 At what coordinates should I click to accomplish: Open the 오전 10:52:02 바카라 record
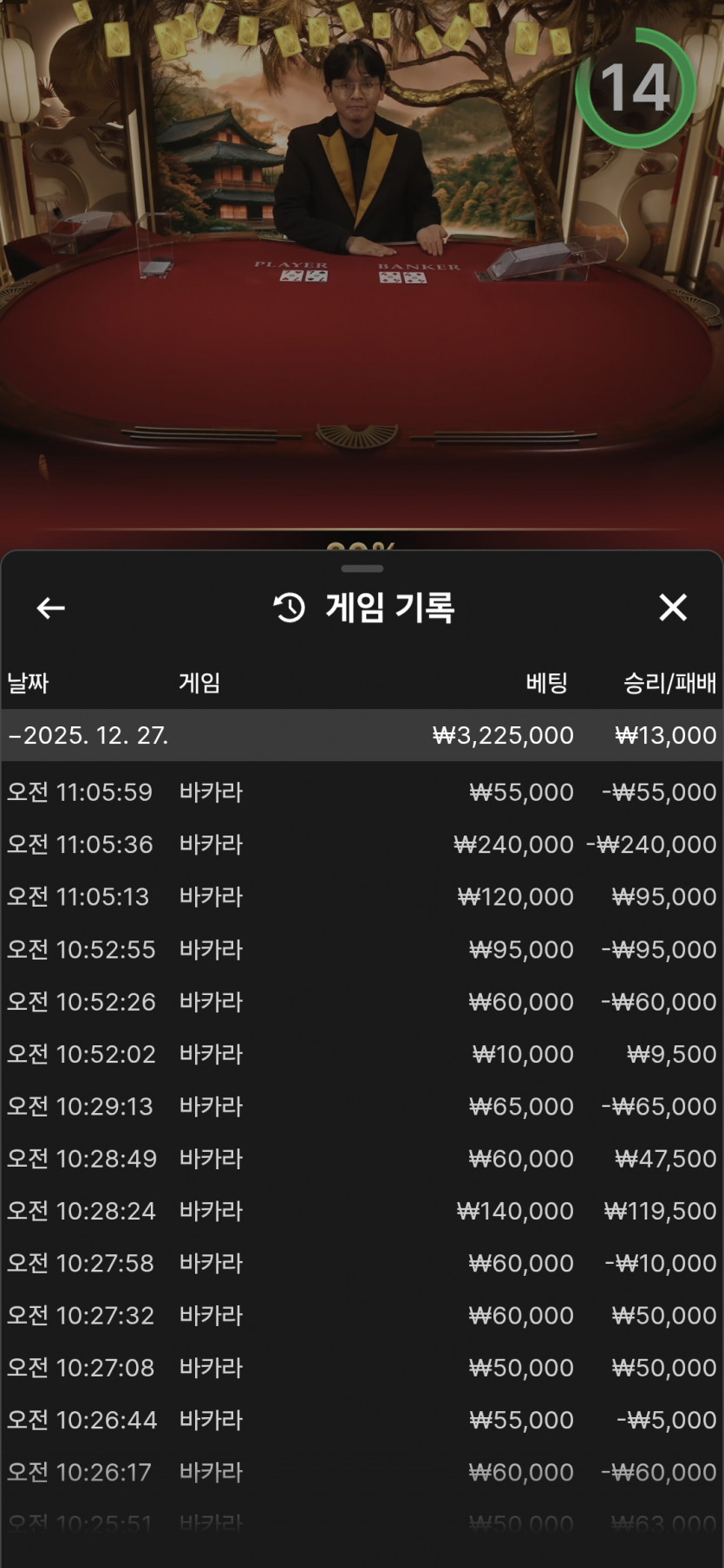362,1054
